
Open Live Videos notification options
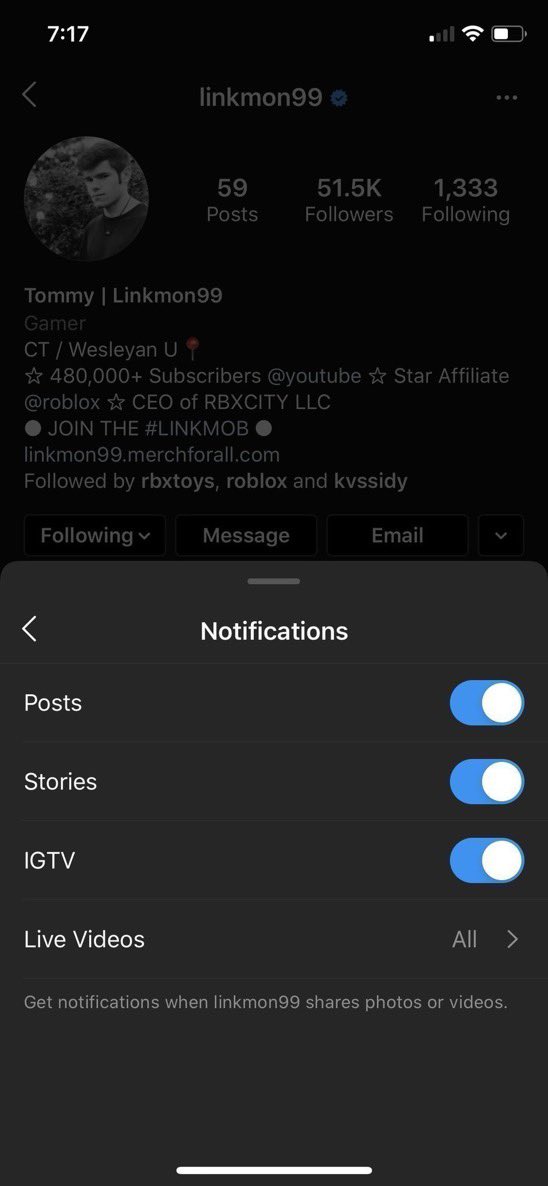point(274,939)
